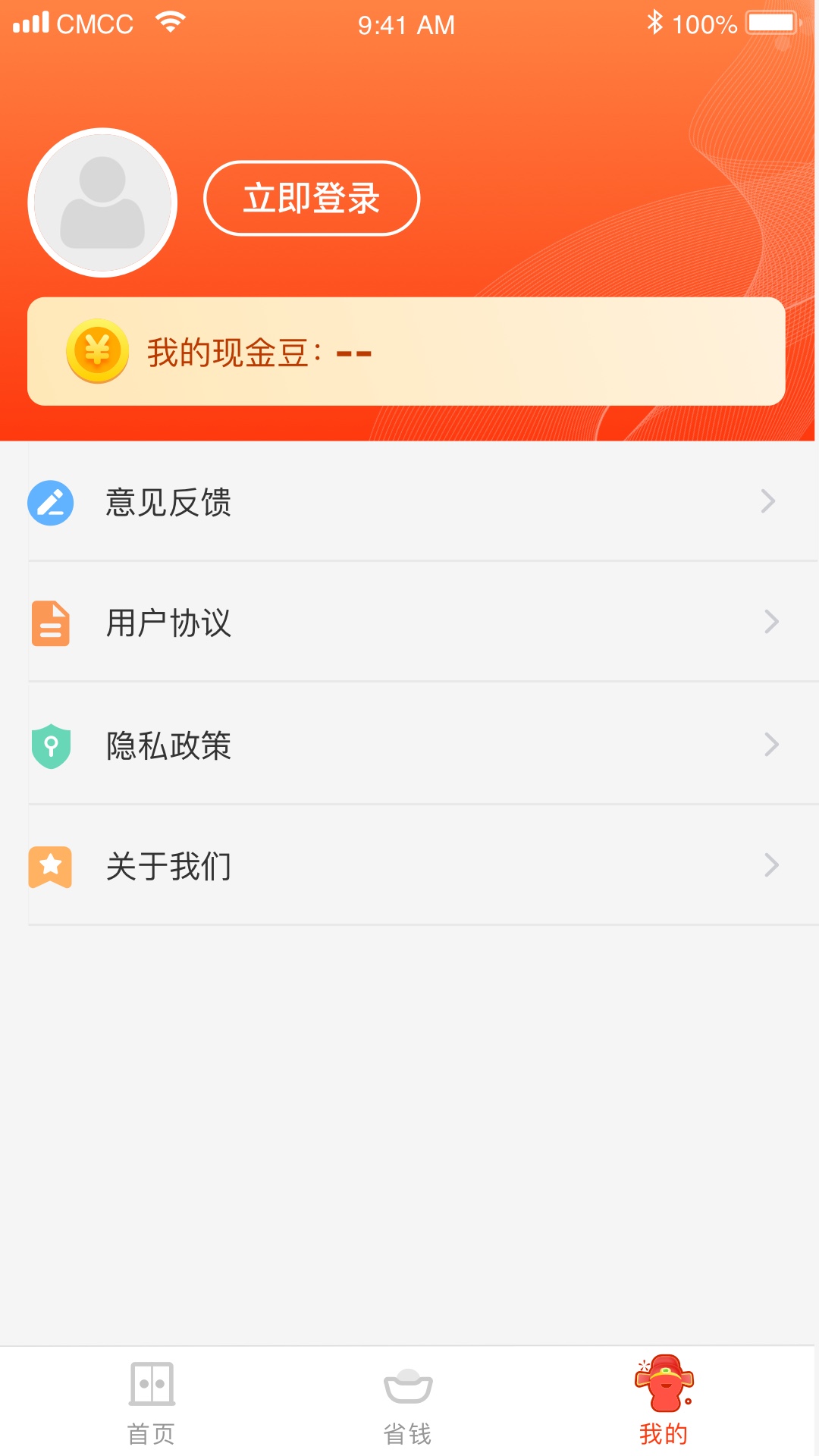Open 隐私政策 privacy policy
Viewport: 819px width, 1456px height.
tap(409, 745)
